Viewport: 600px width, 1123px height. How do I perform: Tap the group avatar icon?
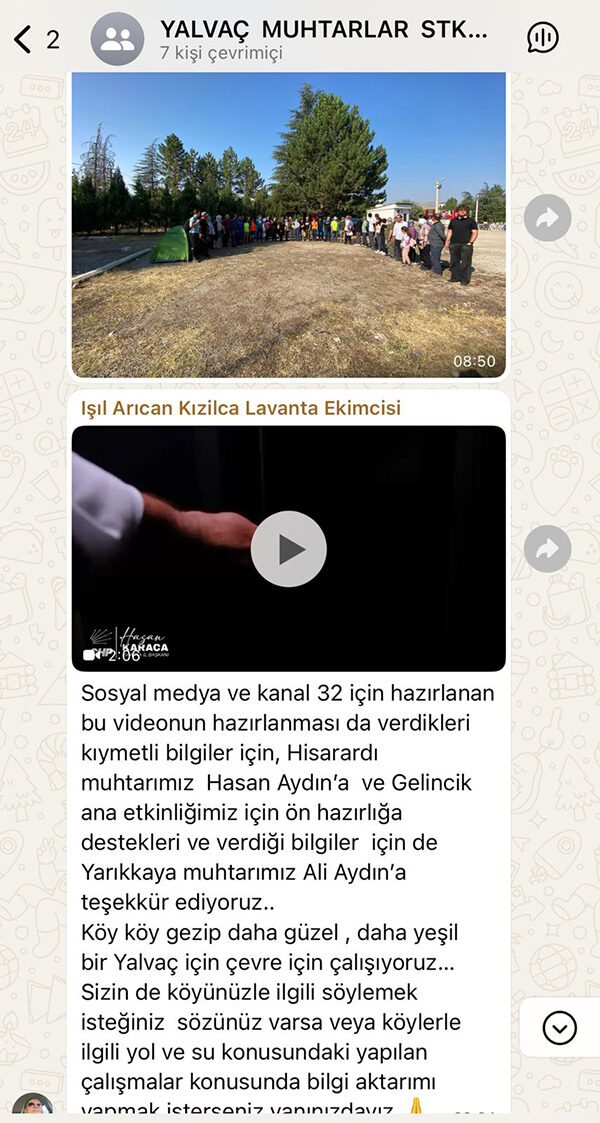[117, 39]
